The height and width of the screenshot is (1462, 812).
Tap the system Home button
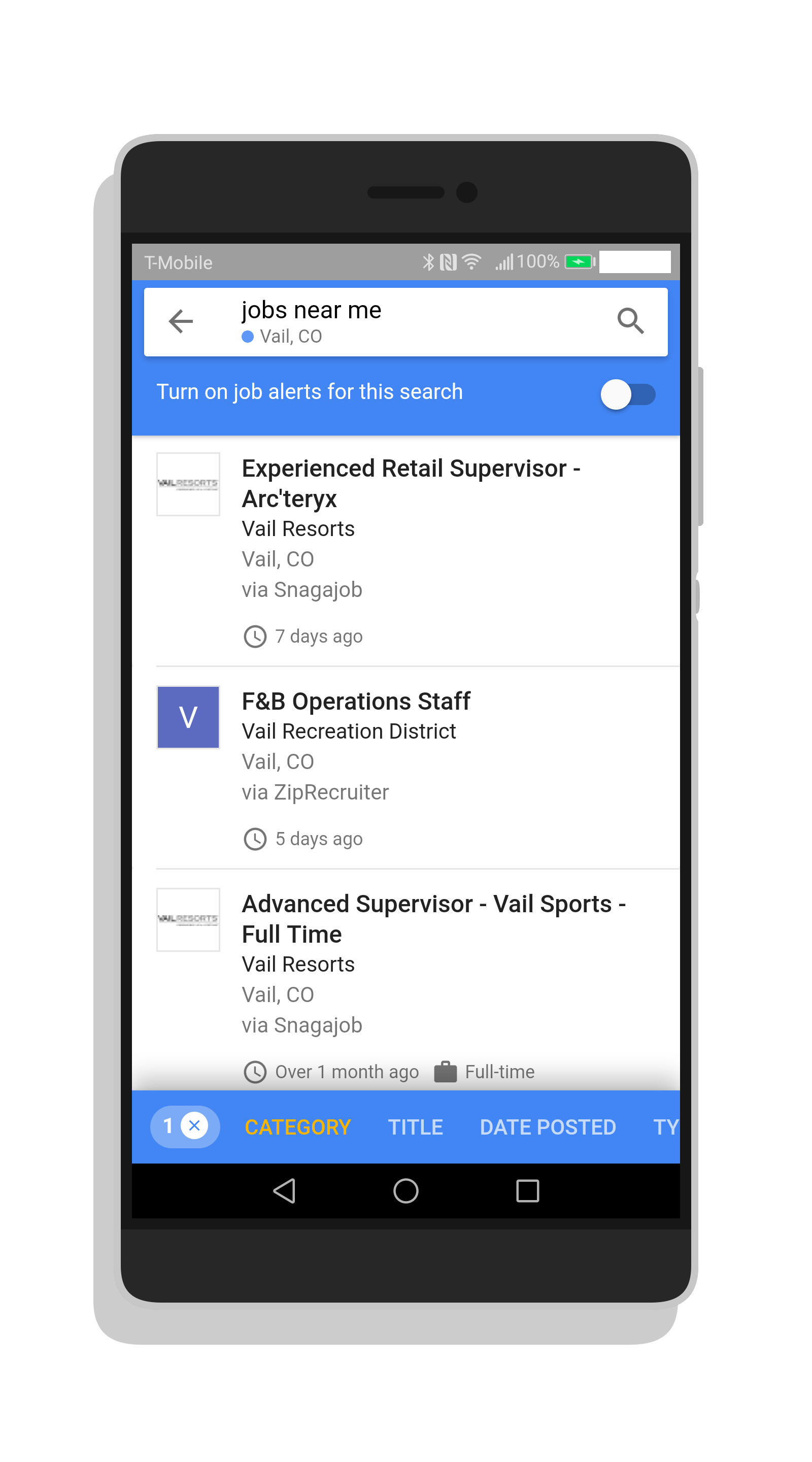coord(405,1191)
